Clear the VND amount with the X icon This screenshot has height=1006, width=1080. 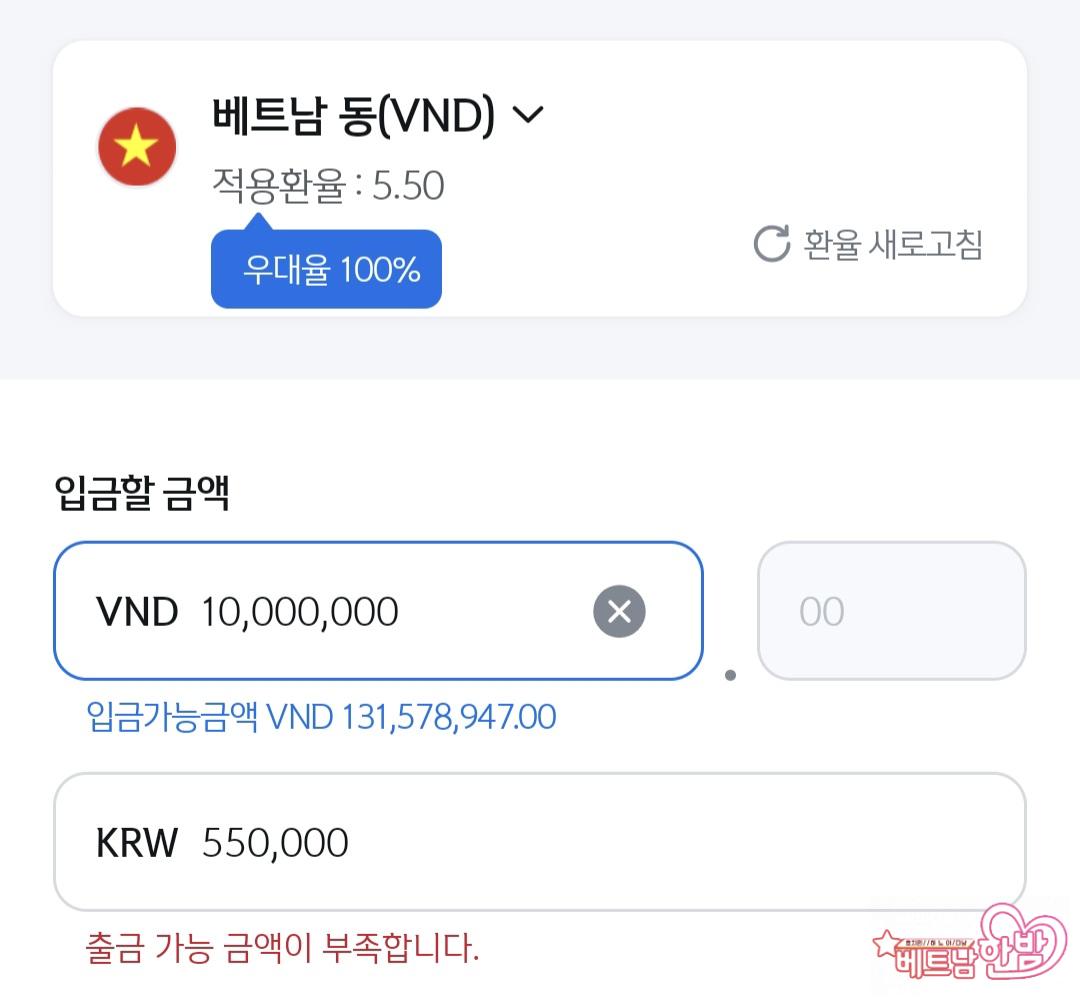(x=619, y=611)
